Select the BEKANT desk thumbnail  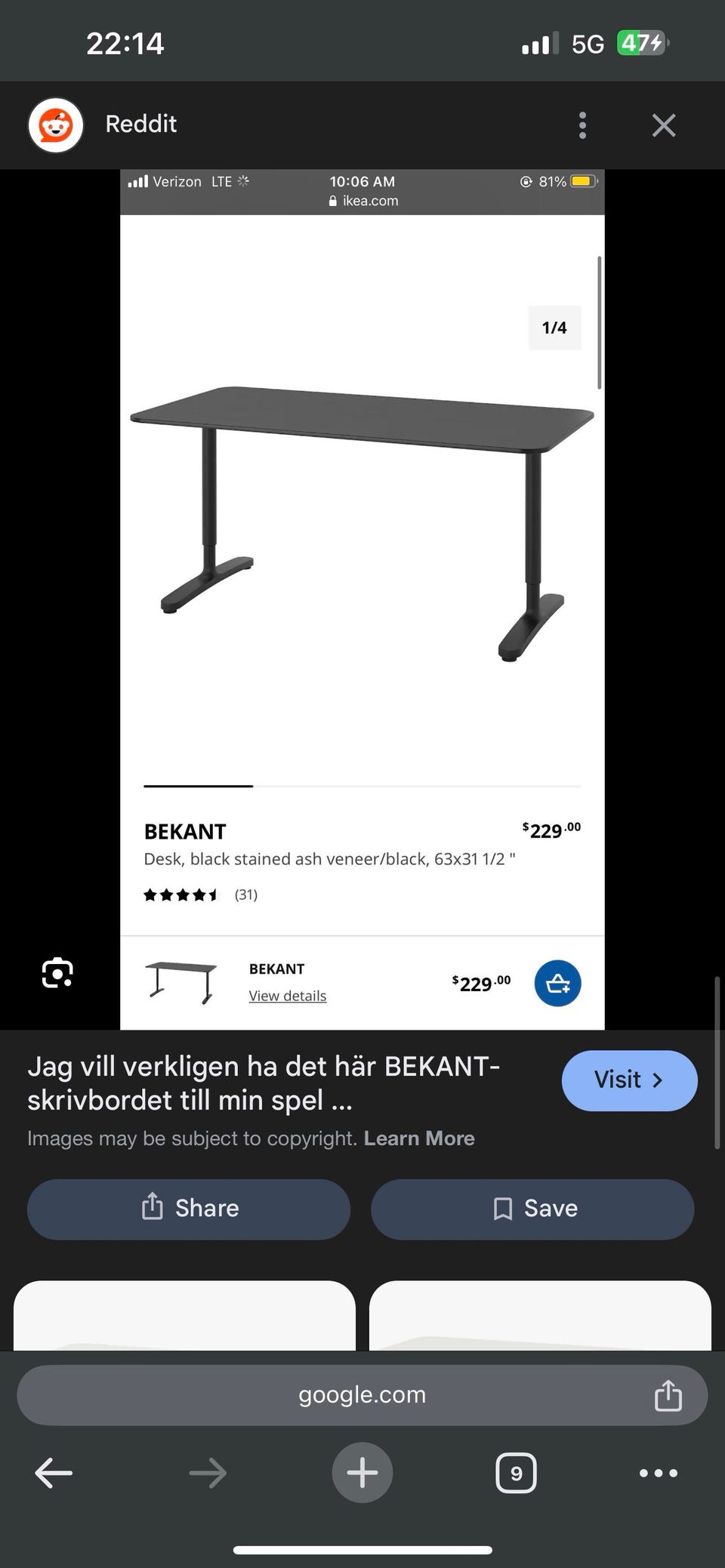[181, 981]
